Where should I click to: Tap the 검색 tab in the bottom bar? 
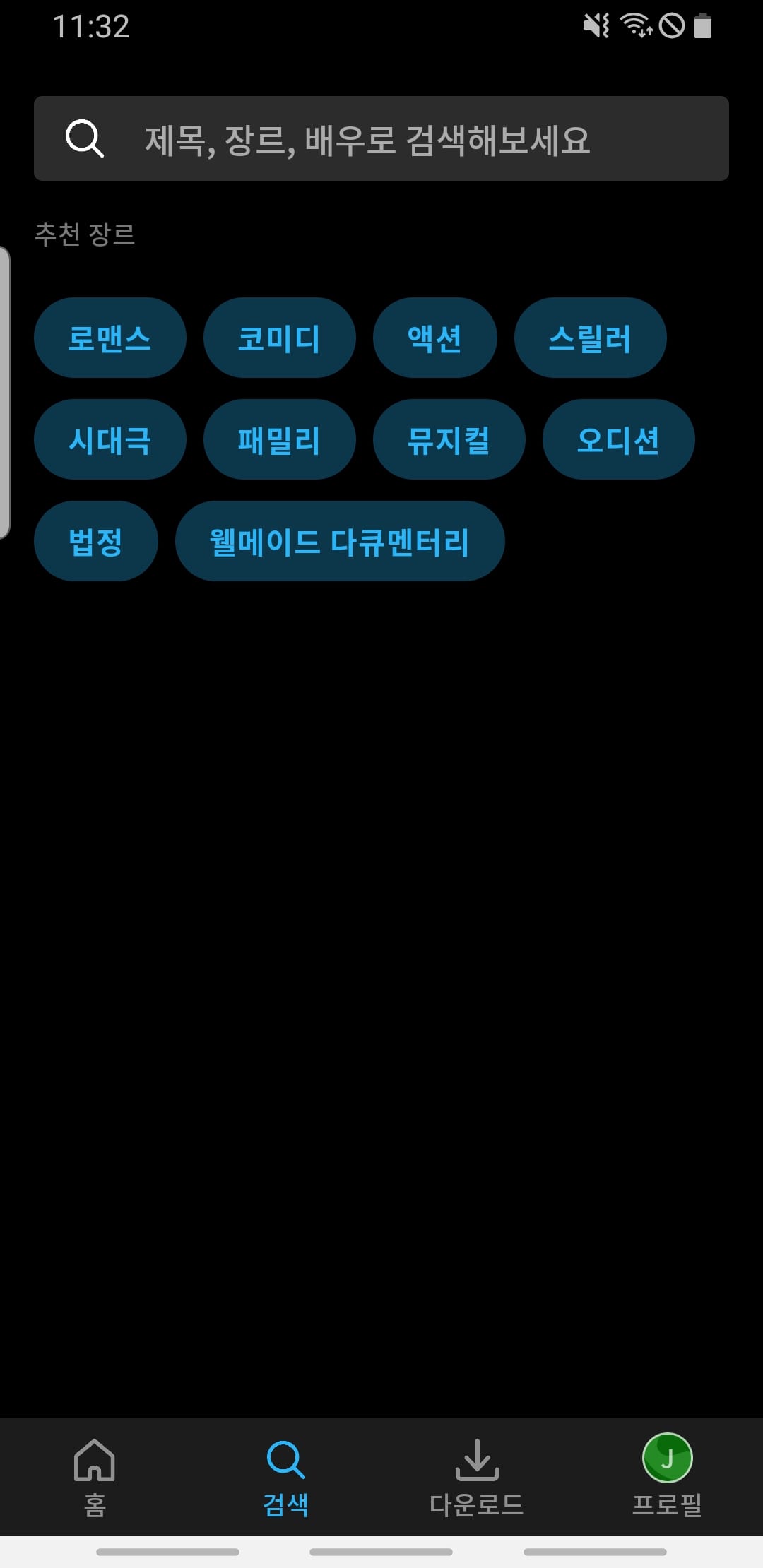tap(285, 1476)
